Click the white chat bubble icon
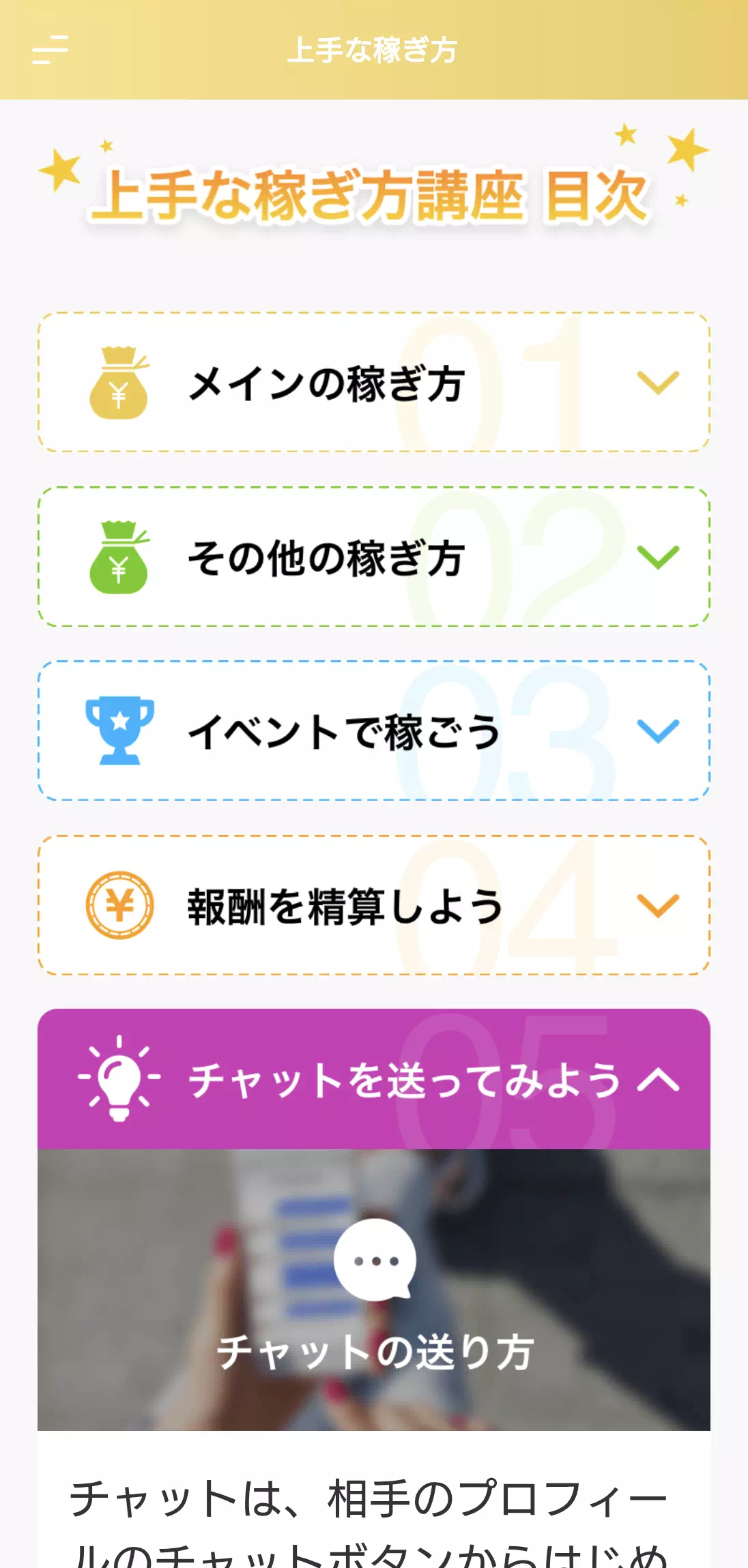This screenshot has width=748, height=1568. click(374, 1260)
